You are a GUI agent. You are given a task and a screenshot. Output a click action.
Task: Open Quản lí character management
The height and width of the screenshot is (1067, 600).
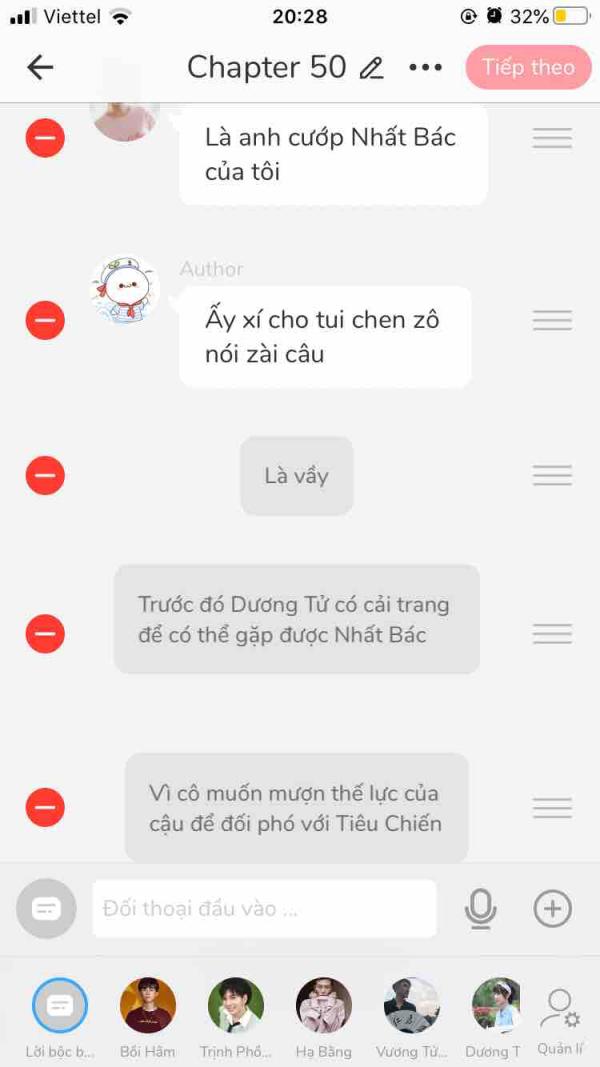pyautogui.click(x=560, y=1021)
